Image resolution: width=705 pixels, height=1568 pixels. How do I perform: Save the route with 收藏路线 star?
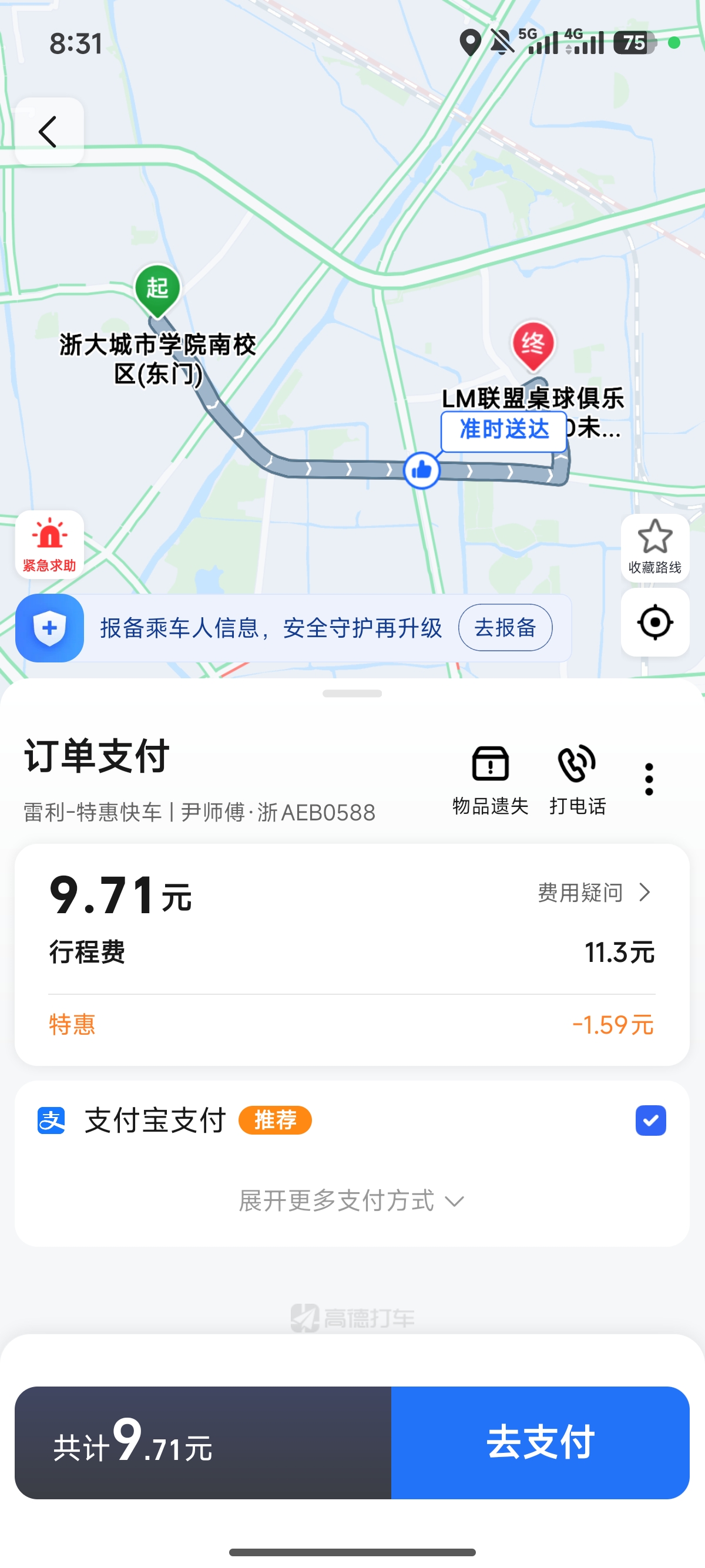coord(655,548)
